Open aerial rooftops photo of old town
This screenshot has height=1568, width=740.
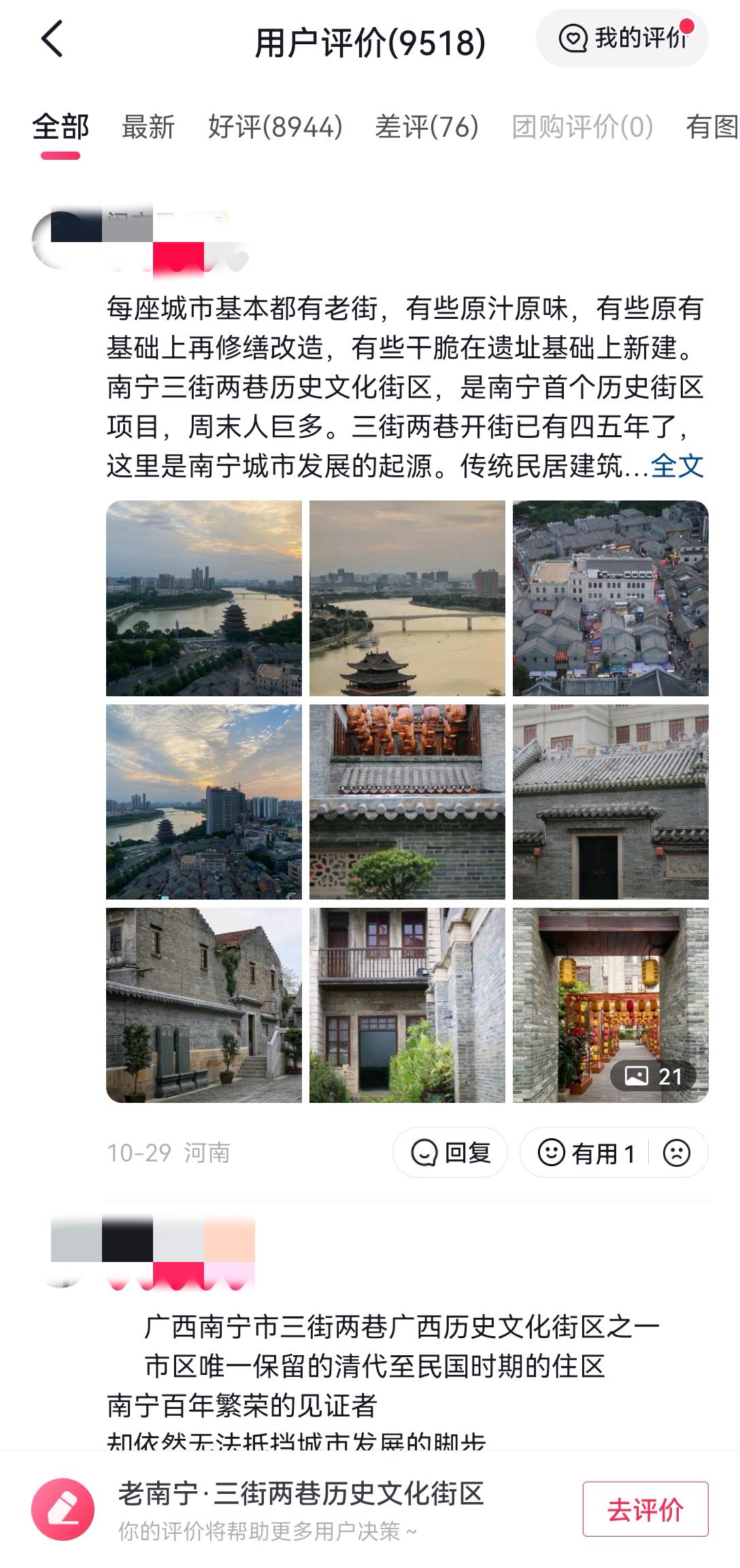click(x=610, y=598)
